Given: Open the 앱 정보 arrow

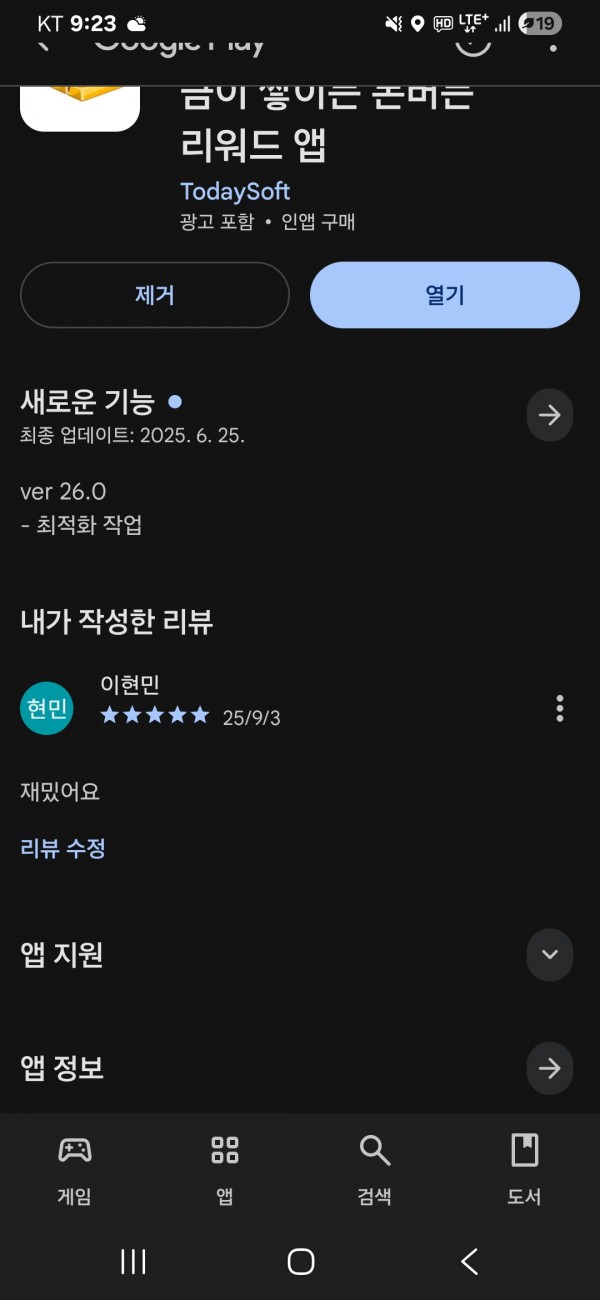Looking at the screenshot, I should coord(549,1068).
